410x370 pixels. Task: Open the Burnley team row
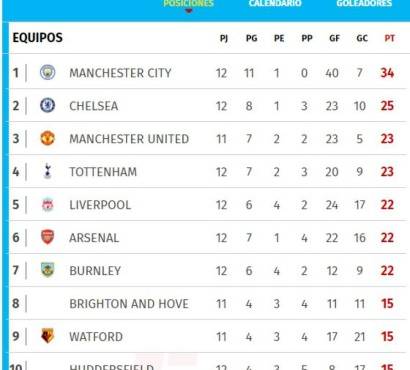click(x=209, y=271)
